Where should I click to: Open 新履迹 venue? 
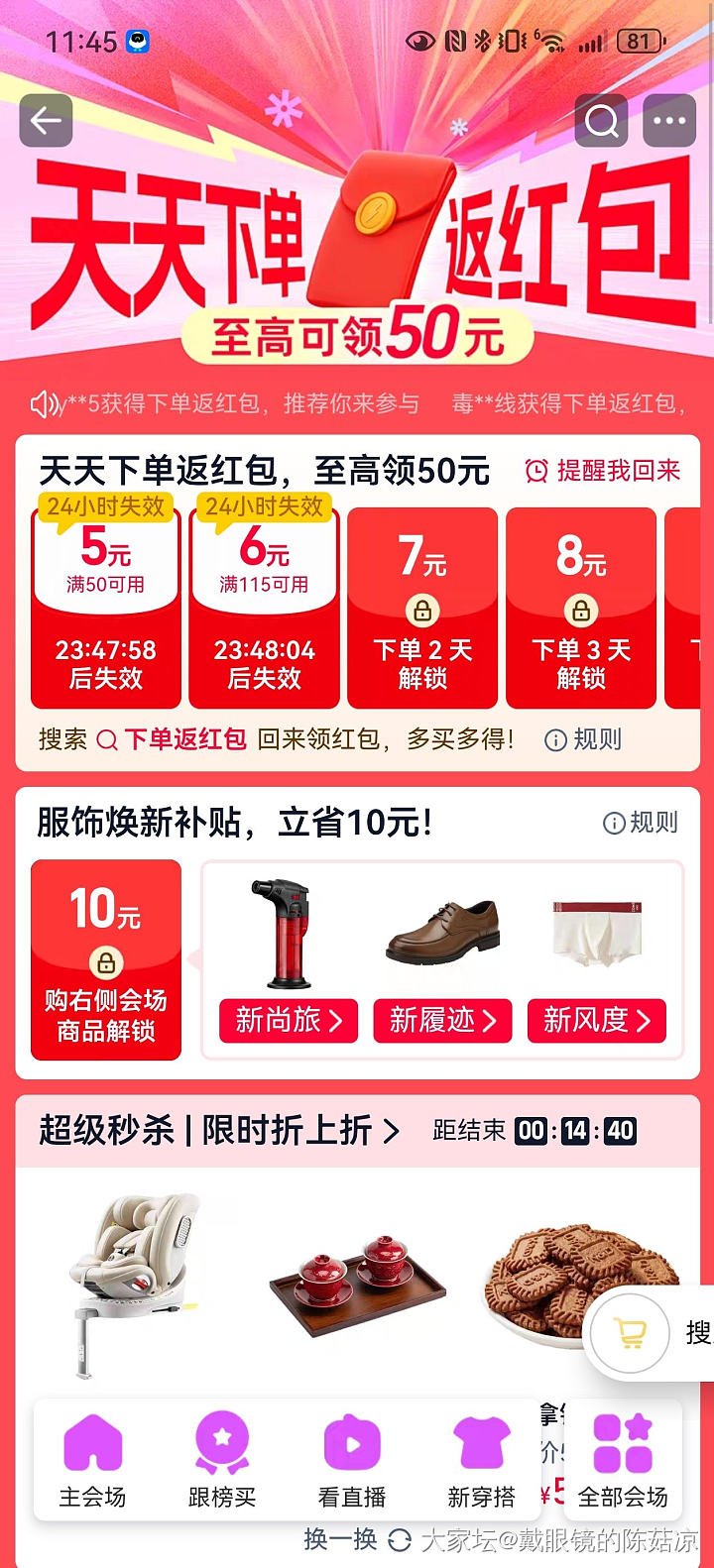(x=442, y=1021)
